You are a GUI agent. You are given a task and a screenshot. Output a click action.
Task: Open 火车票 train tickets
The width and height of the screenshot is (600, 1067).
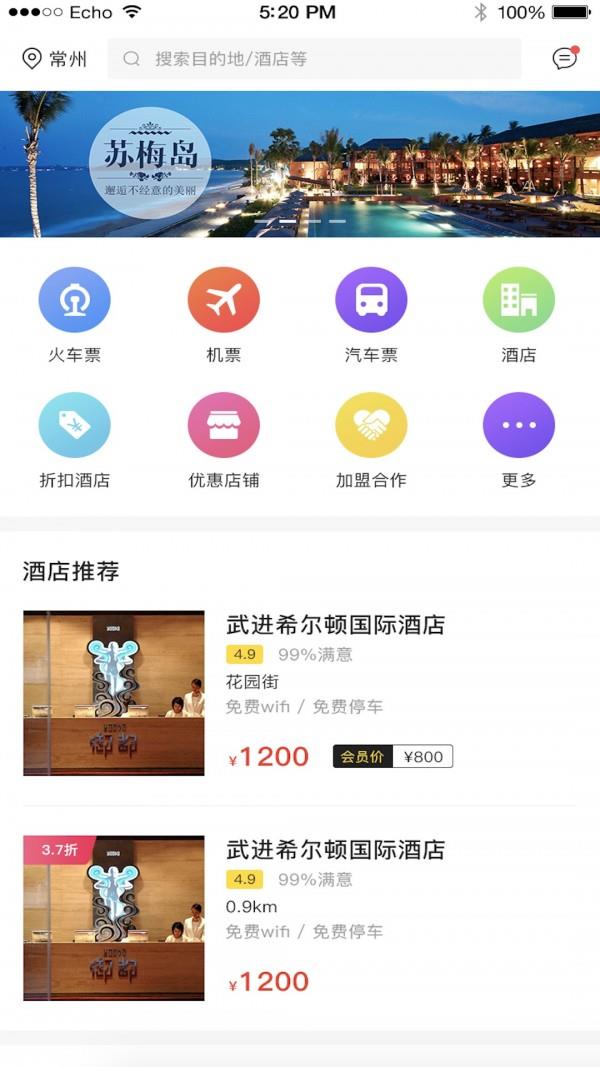coord(74,315)
